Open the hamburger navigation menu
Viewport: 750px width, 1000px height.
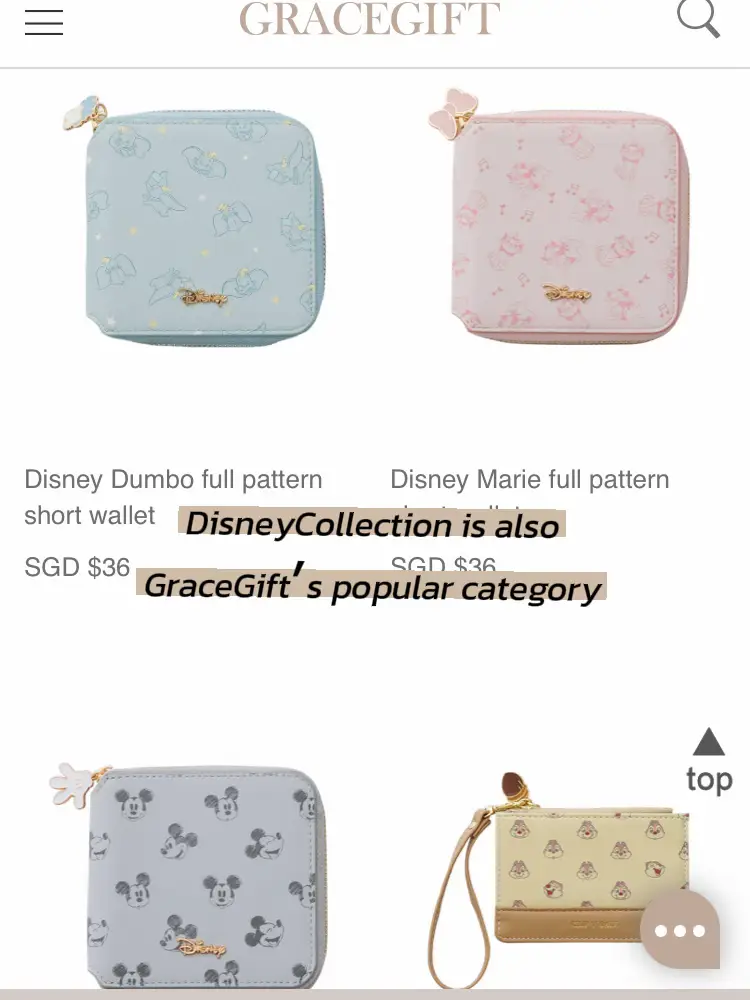point(44,22)
